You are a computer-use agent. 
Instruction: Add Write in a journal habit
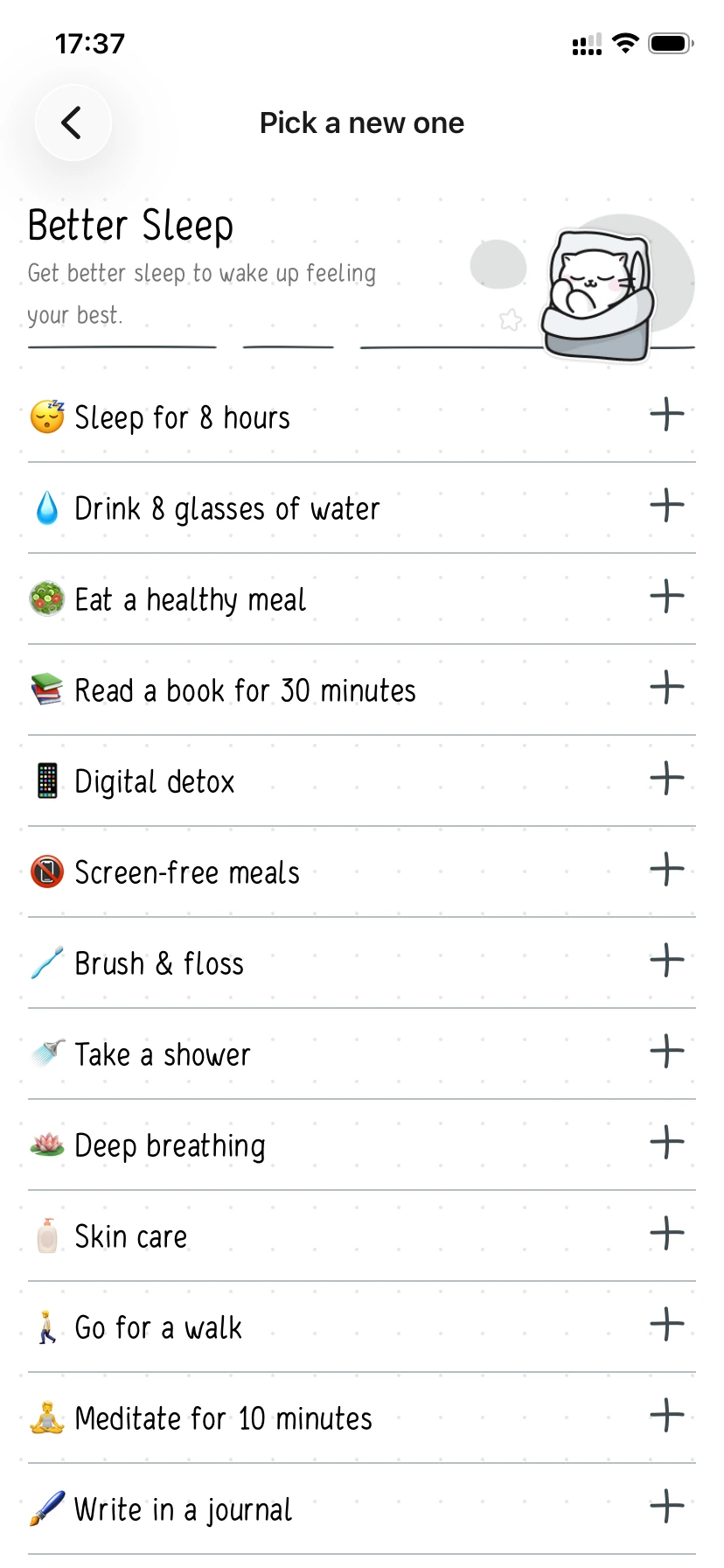pyautogui.click(x=666, y=1507)
